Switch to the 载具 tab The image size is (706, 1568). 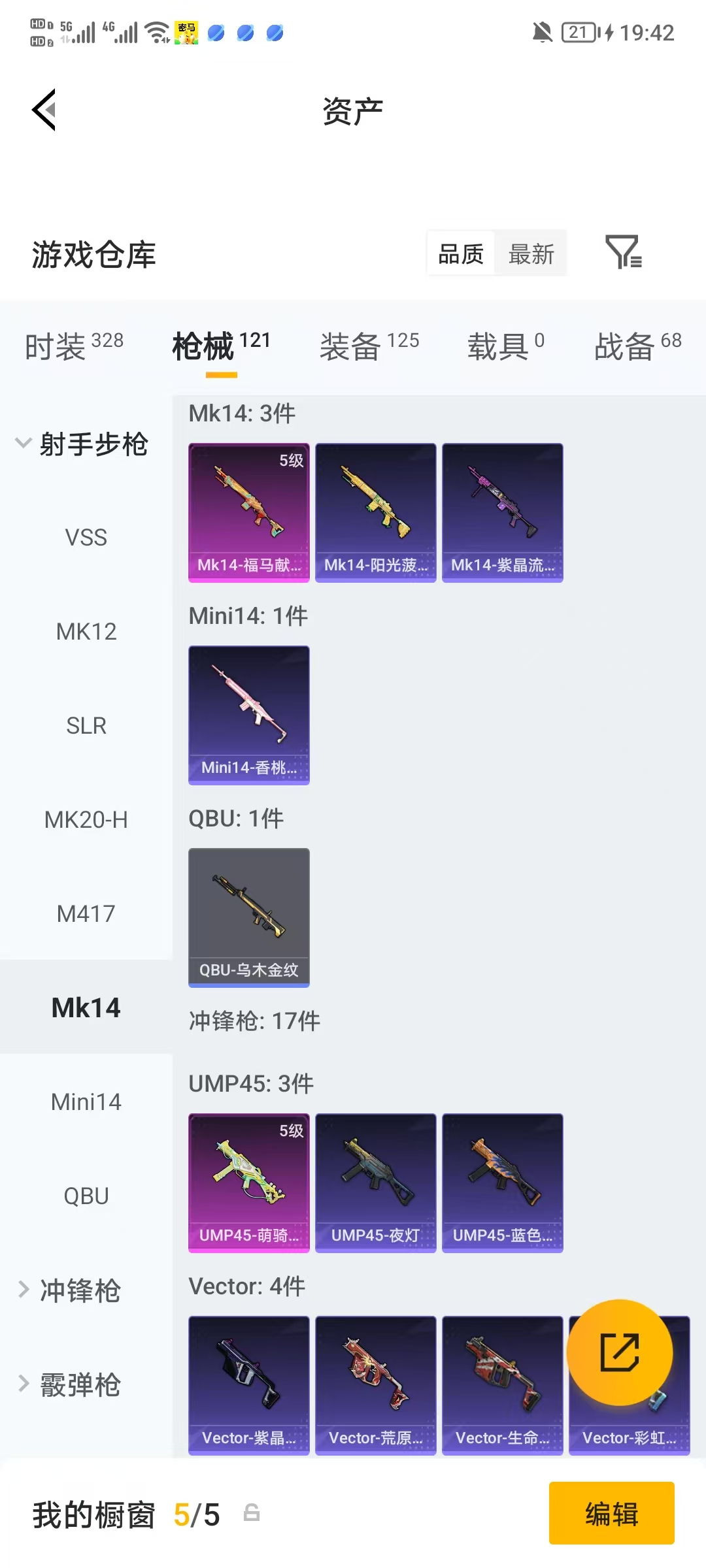click(x=505, y=346)
